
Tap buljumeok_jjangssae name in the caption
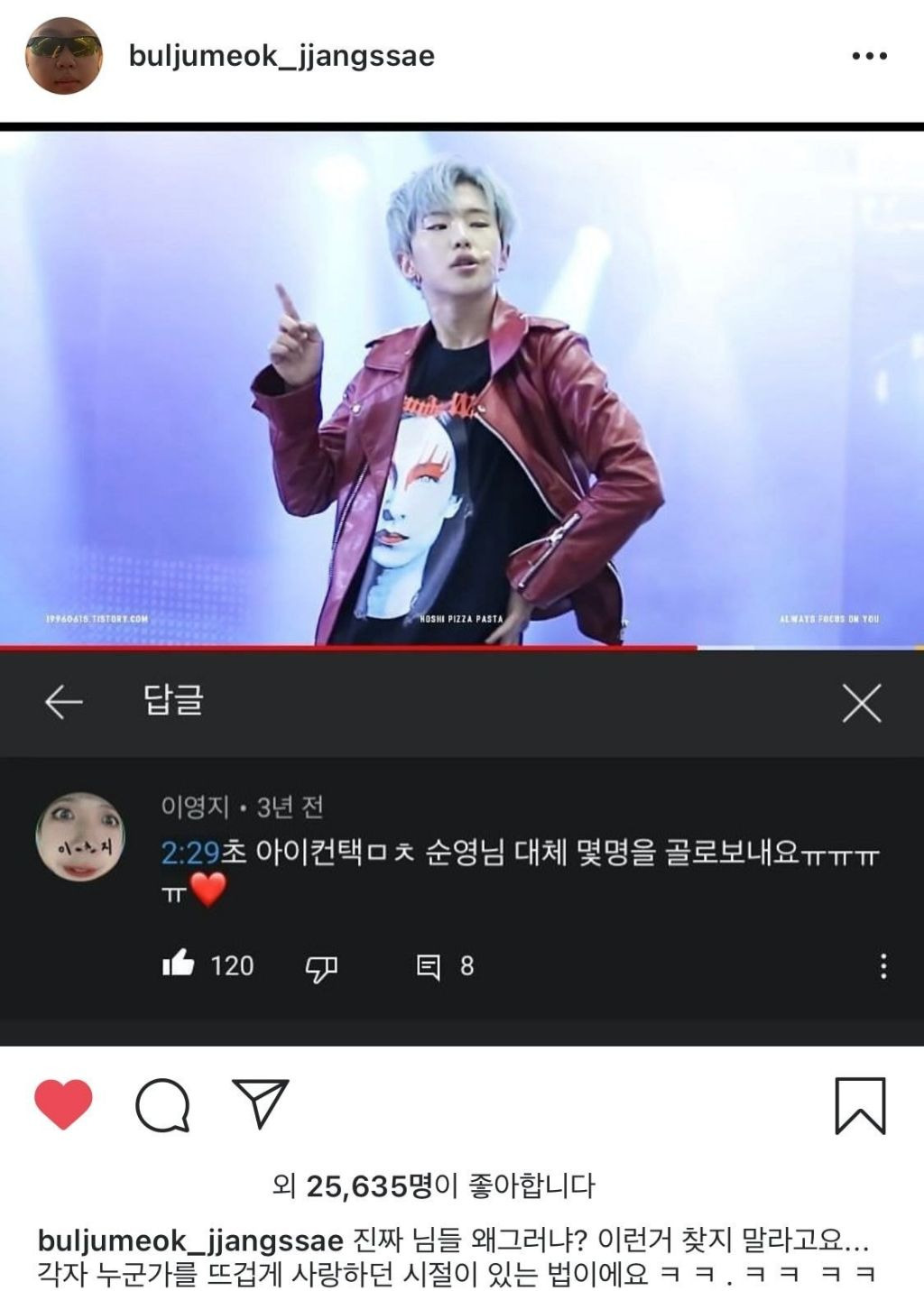190,1240
